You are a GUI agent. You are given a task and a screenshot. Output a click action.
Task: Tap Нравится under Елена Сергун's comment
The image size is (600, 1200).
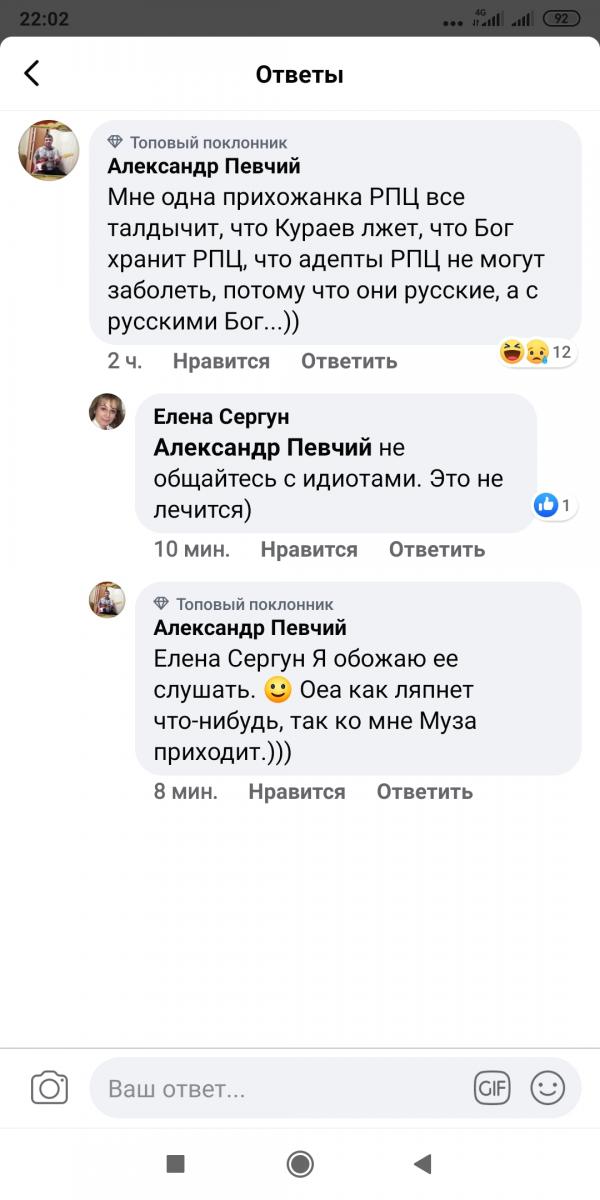tap(308, 549)
